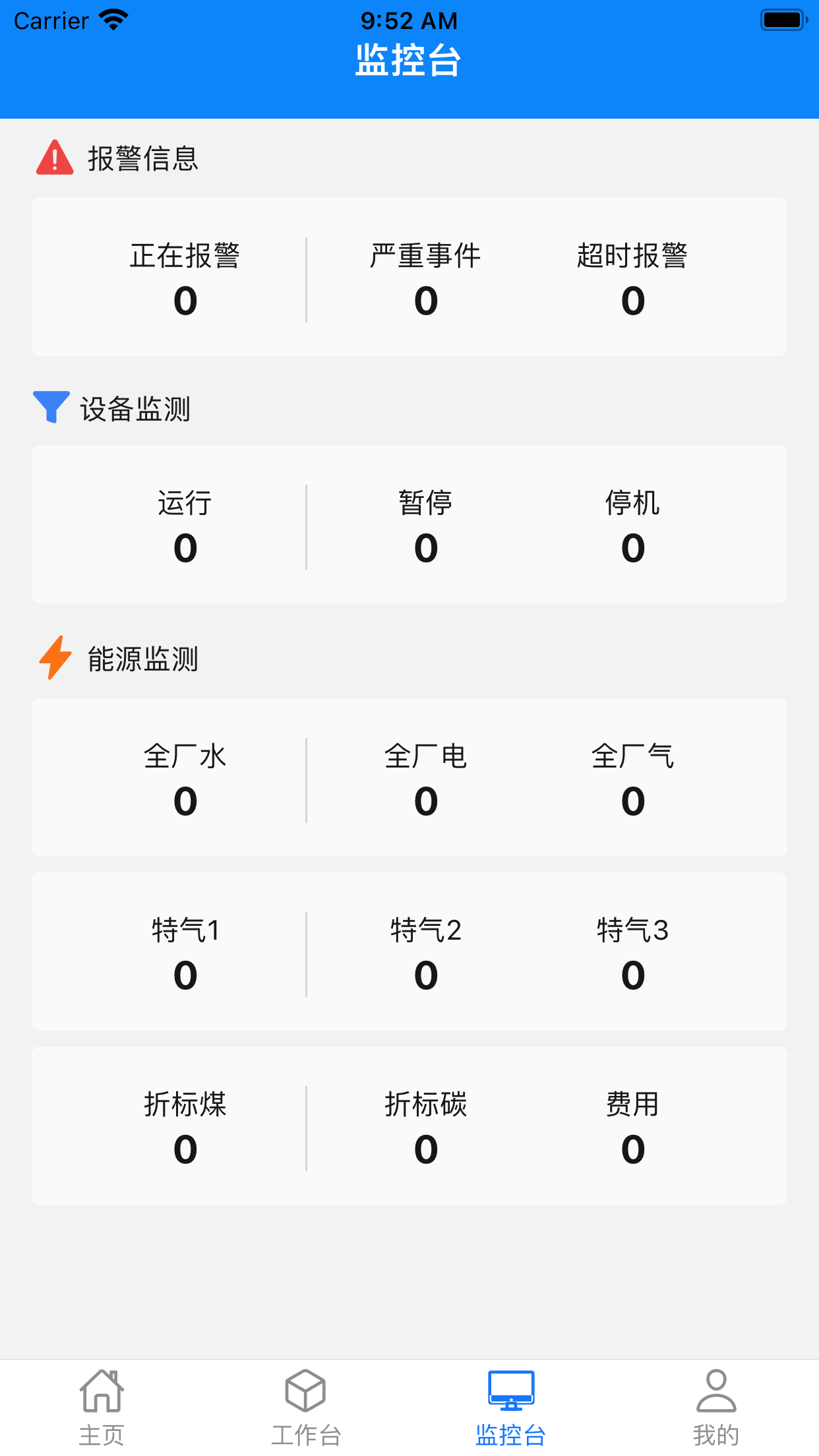819x1456 pixels.
Task: View the 严重事件 statistic
Action: coord(425,280)
